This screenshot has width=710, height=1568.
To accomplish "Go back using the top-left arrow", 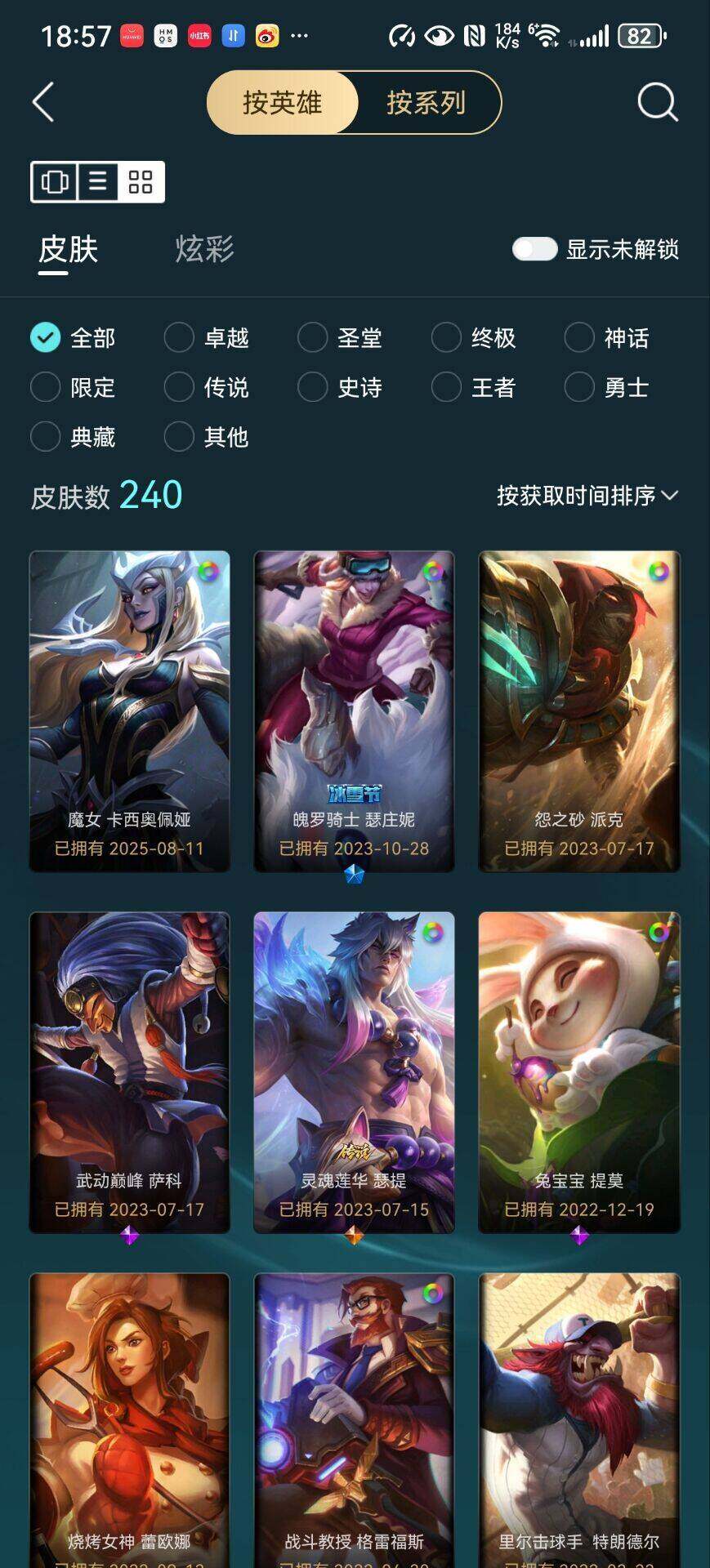I will point(43,103).
